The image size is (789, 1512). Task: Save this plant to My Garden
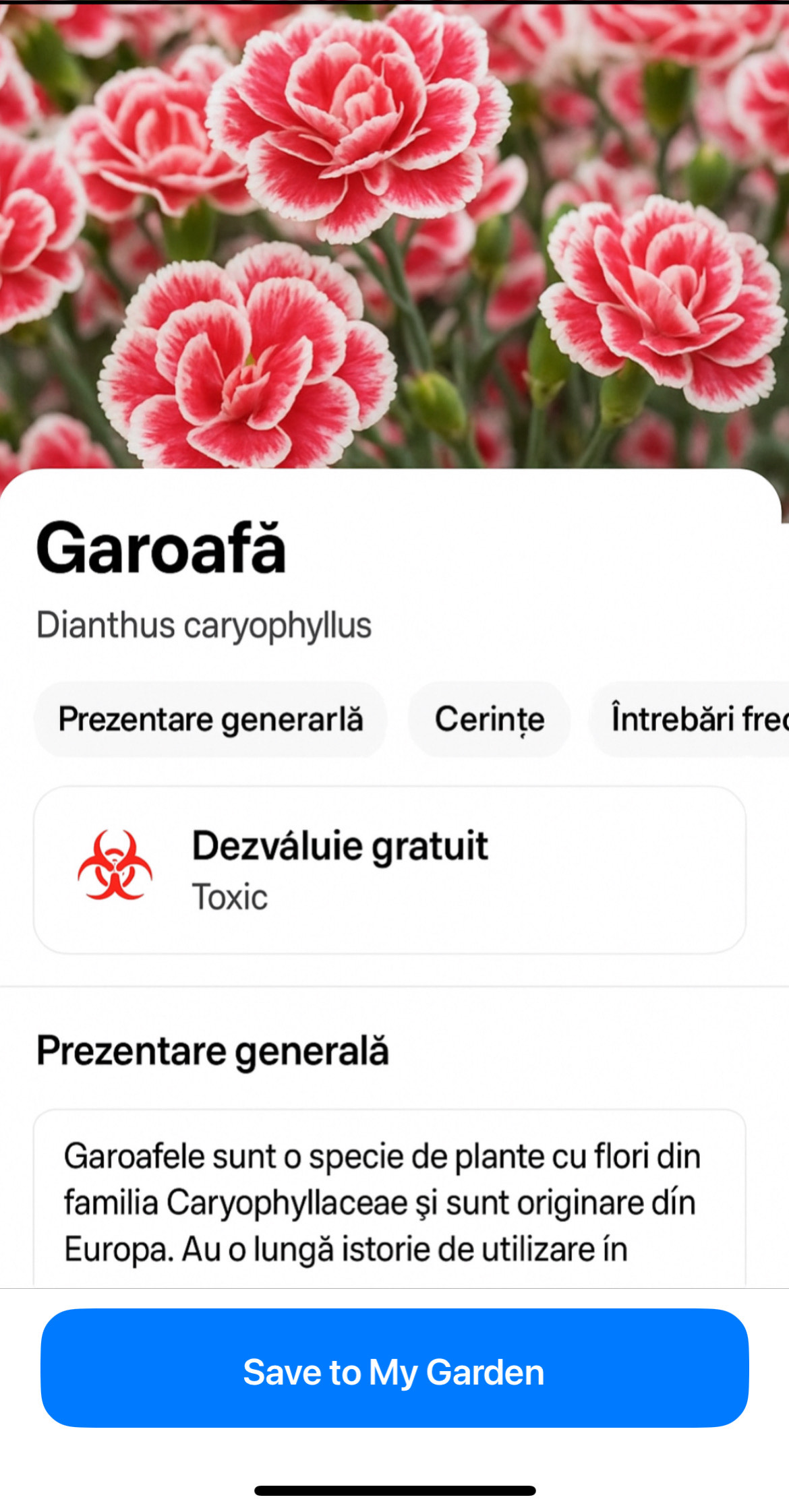pyautogui.click(x=394, y=1372)
